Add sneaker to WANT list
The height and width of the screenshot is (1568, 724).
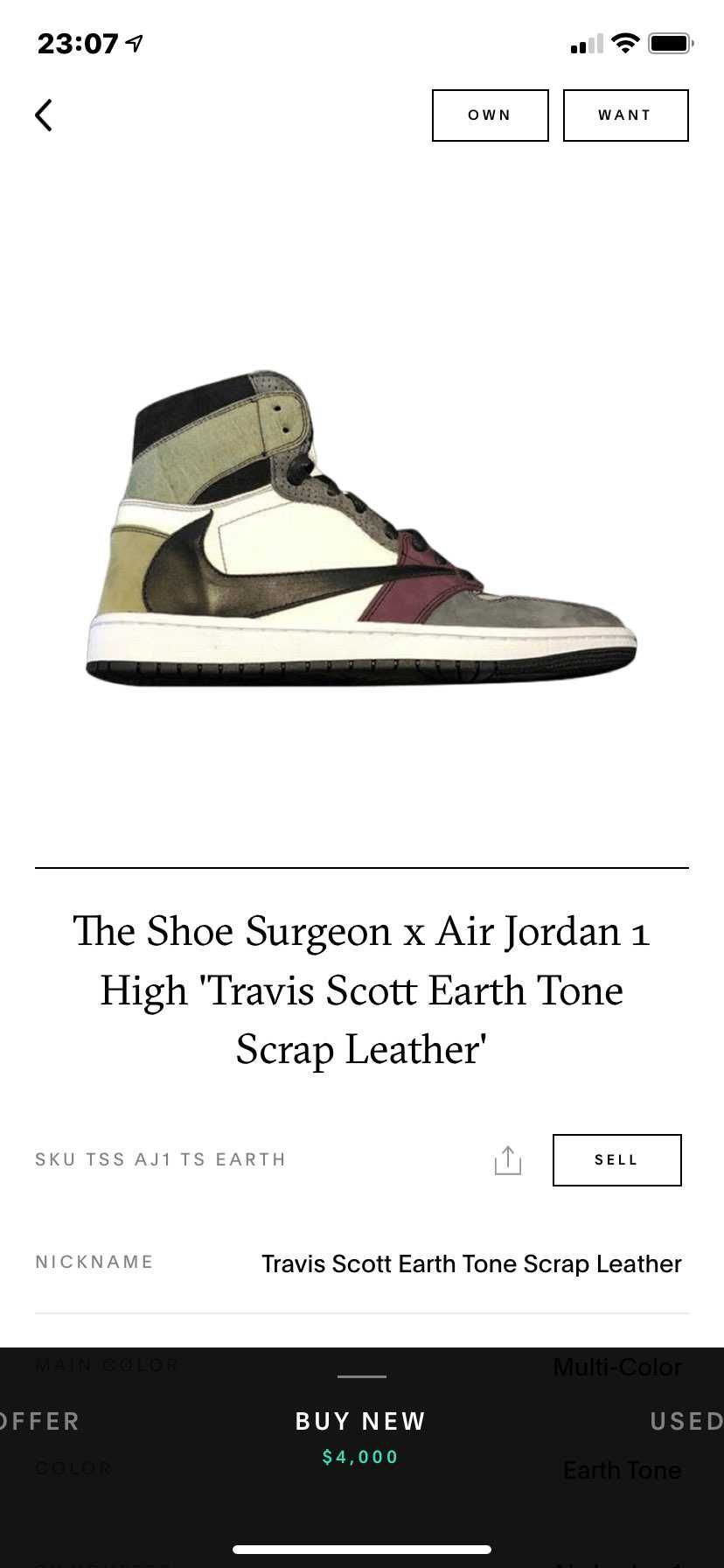[x=625, y=115]
